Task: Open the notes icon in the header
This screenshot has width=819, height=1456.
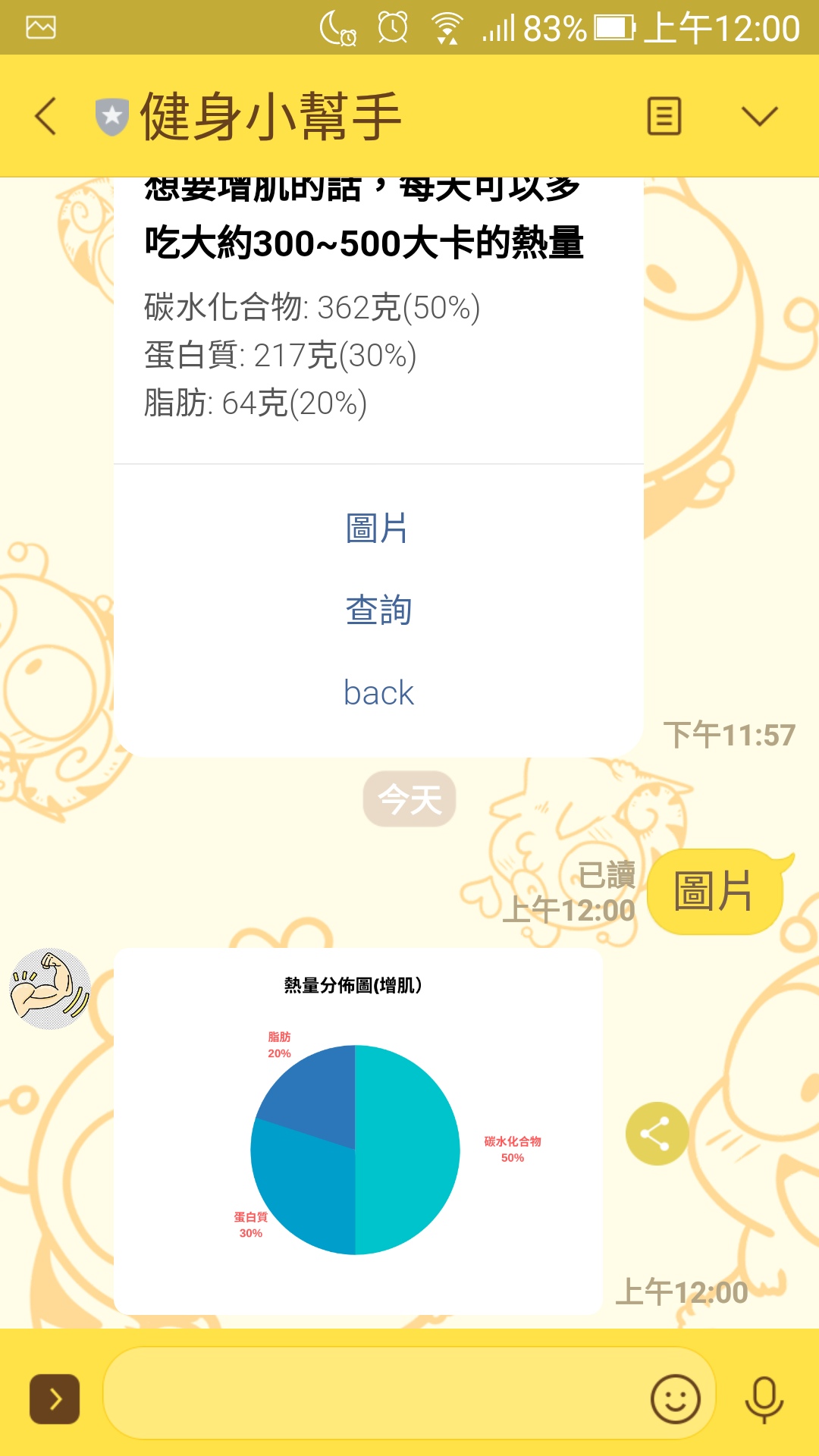Action: tap(664, 116)
